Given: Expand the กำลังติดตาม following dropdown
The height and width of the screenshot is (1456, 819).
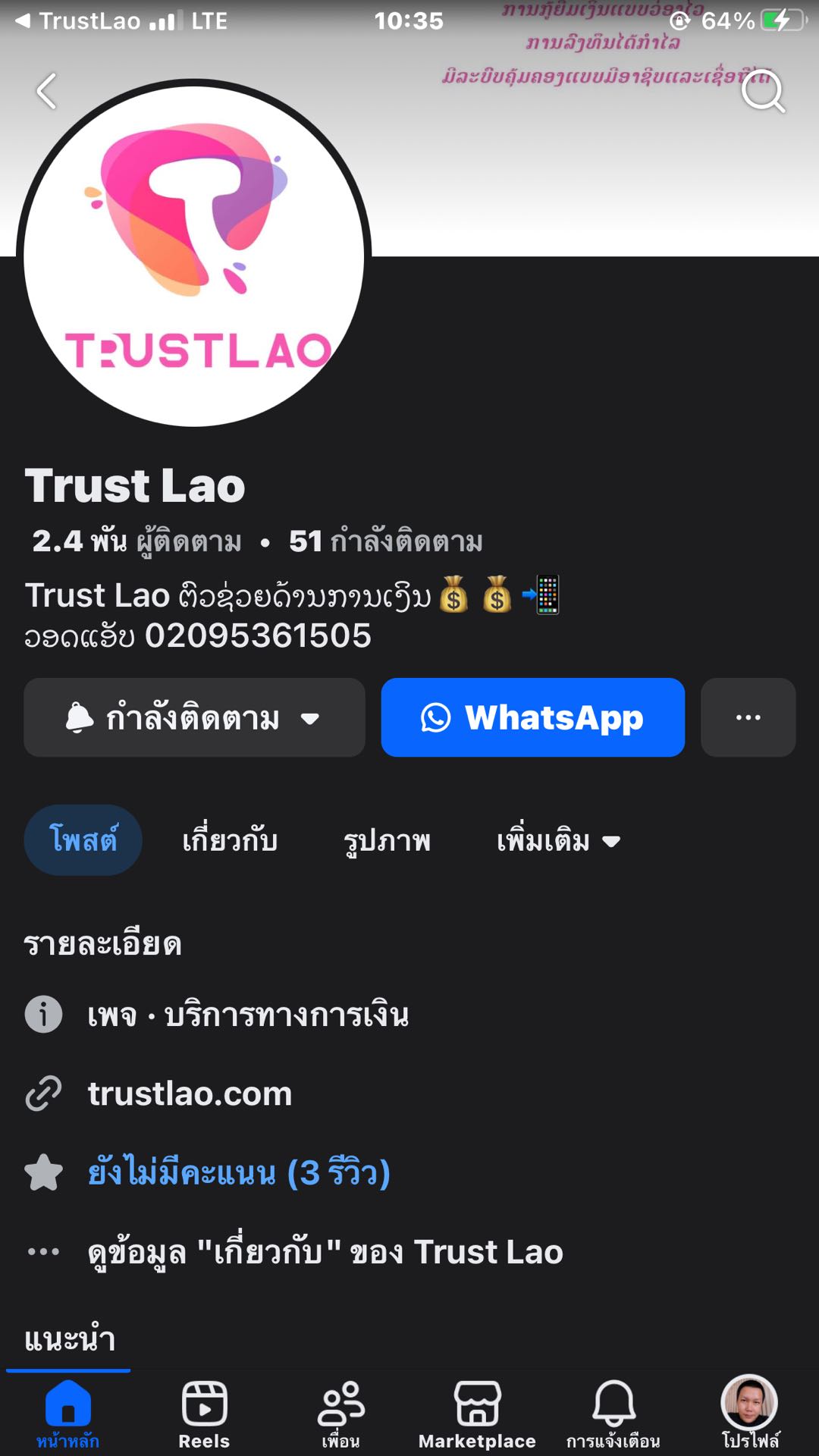Looking at the screenshot, I should click(x=194, y=717).
